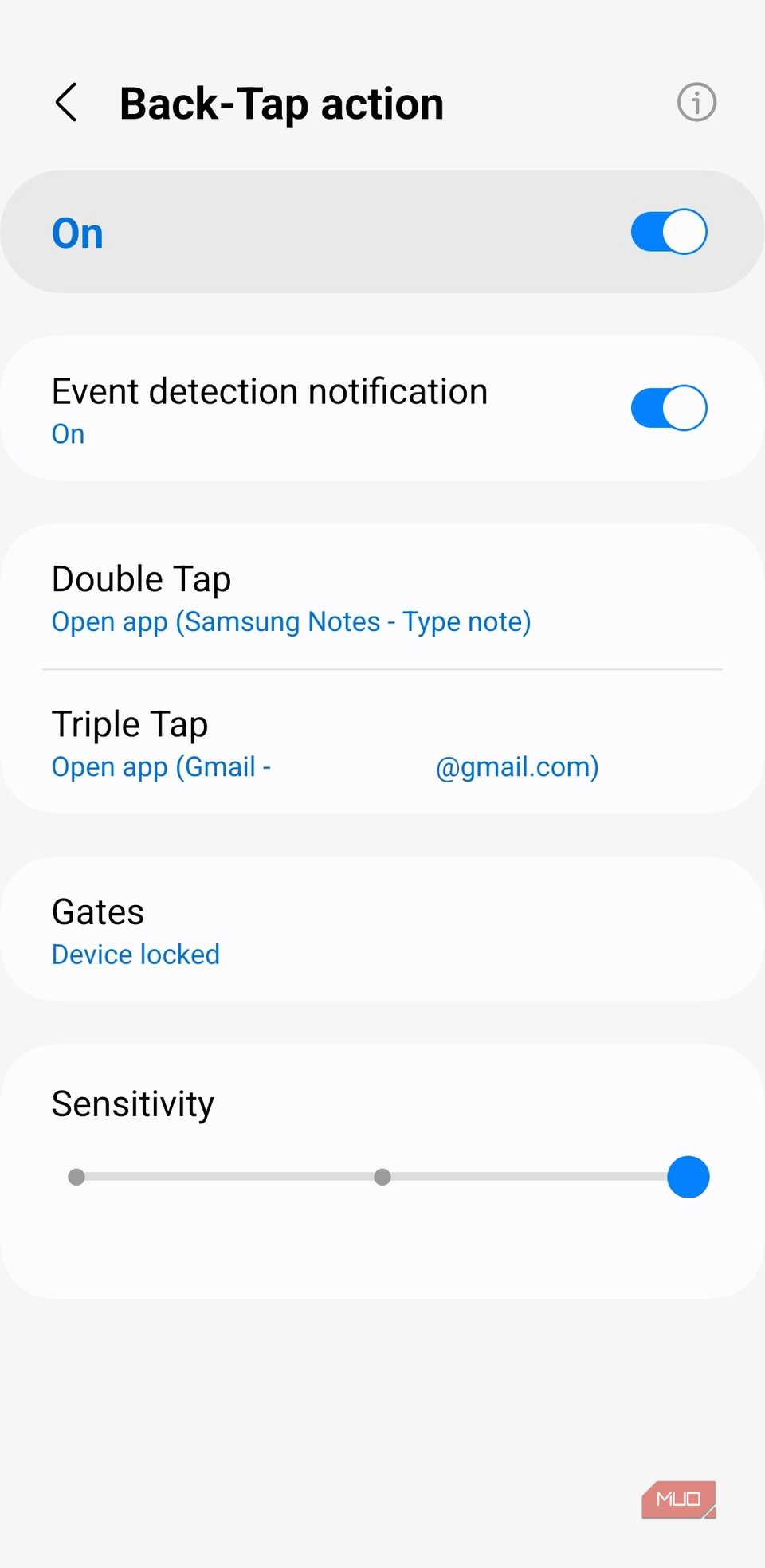The width and height of the screenshot is (765, 1568).
Task: Select the Samsung Notes open app link
Action: [292, 621]
